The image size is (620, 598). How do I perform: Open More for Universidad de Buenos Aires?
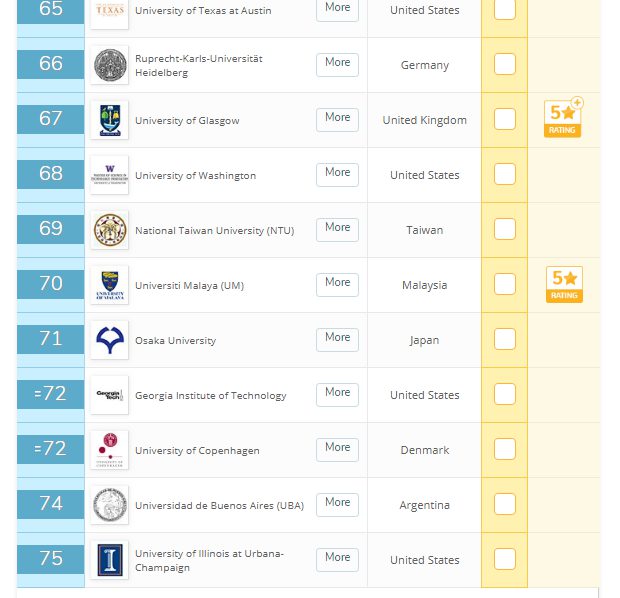click(337, 503)
